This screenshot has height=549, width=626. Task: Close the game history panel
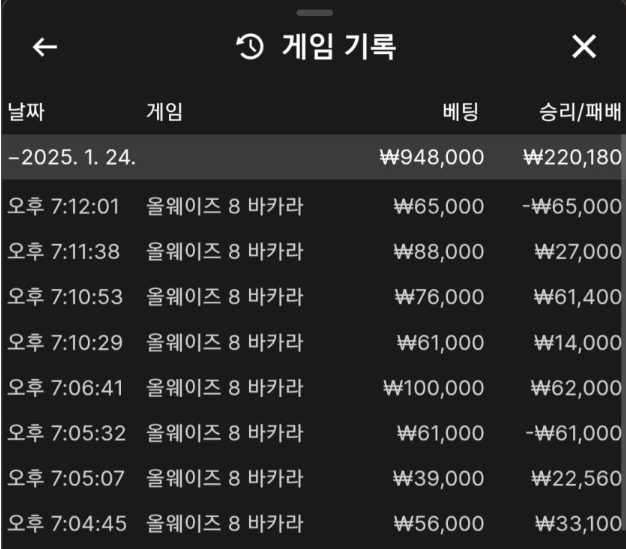pos(583,47)
